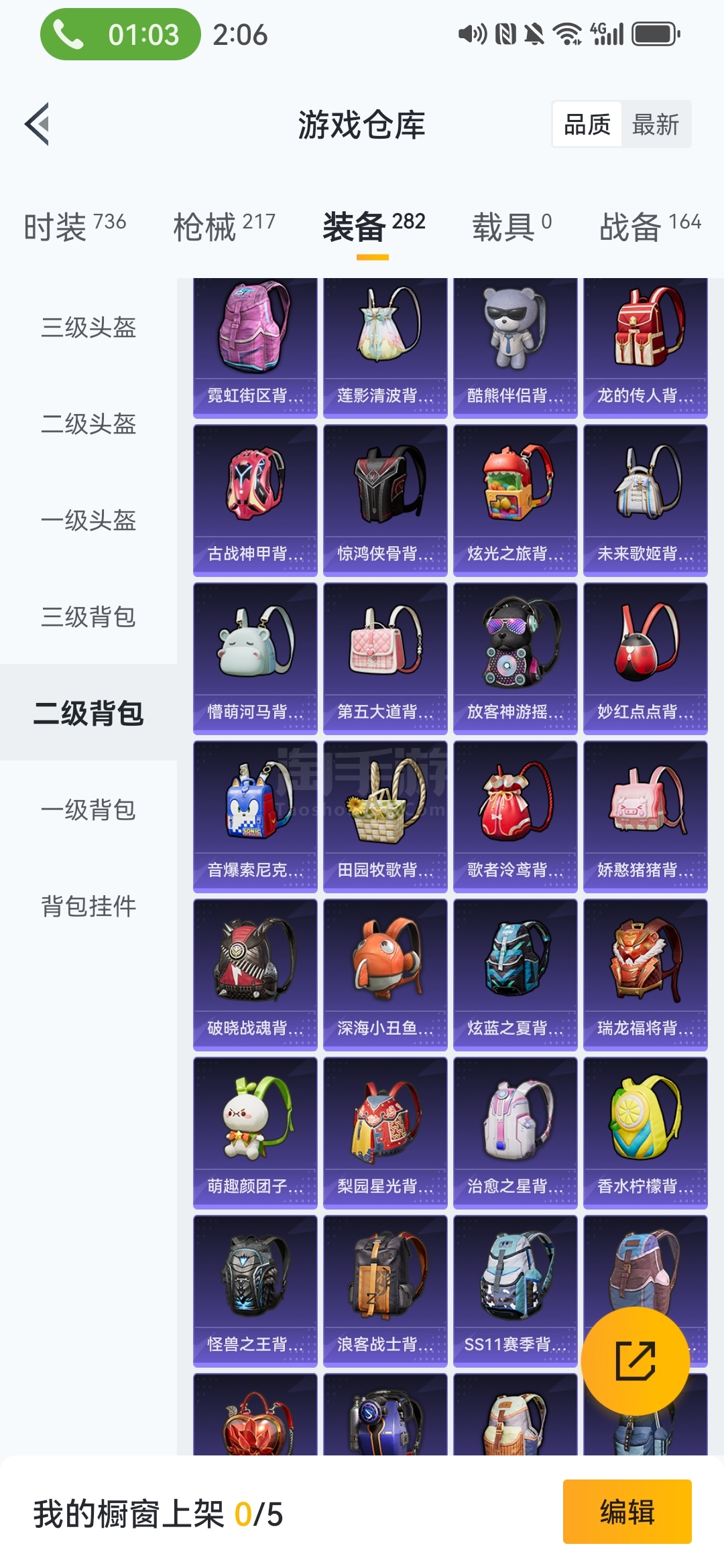Image resolution: width=724 pixels, height=1568 pixels.
Task: Open the 战备 tab
Action: [650, 226]
